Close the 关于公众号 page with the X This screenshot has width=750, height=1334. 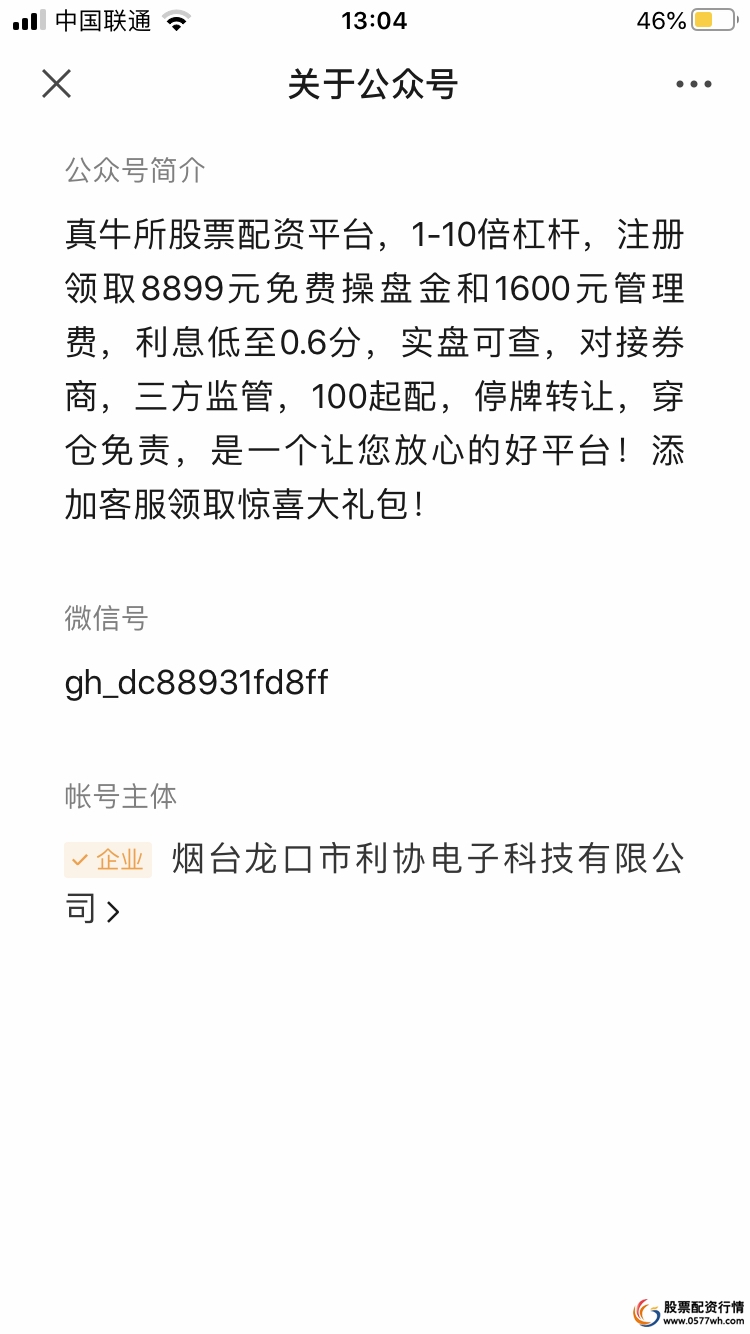point(56,84)
